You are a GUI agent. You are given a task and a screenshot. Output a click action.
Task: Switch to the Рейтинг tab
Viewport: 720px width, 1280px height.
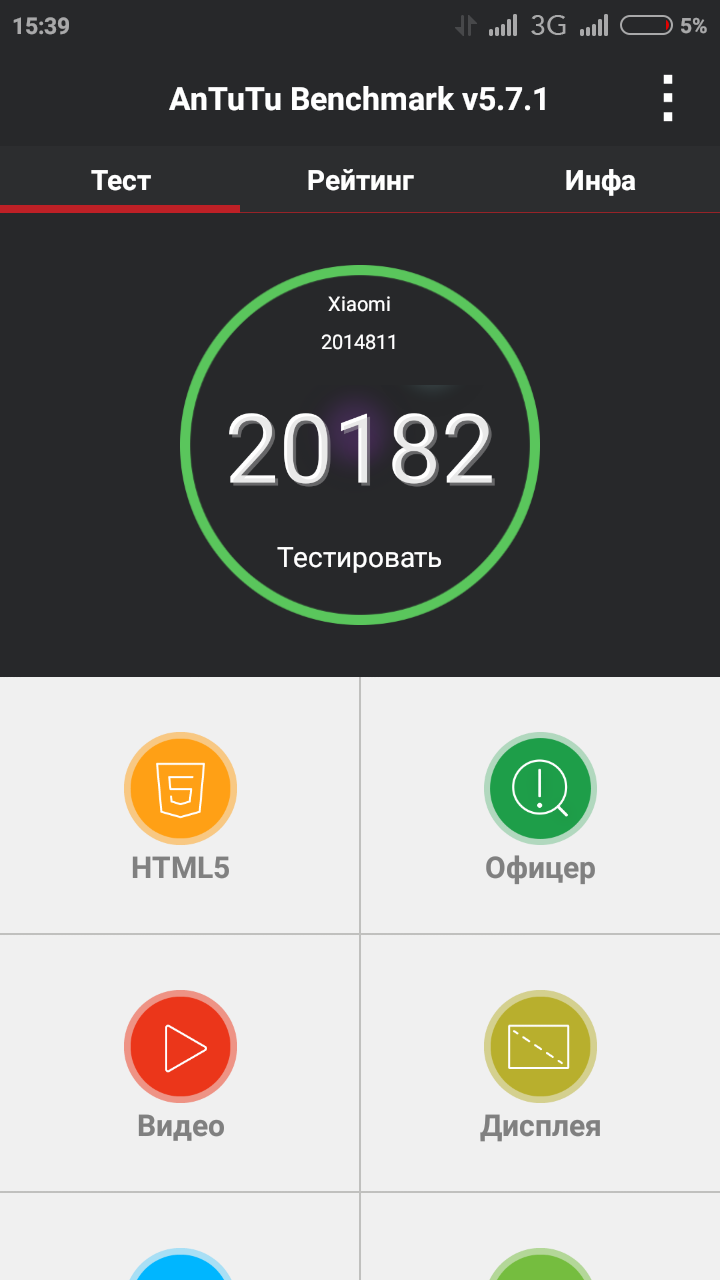point(360,181)
